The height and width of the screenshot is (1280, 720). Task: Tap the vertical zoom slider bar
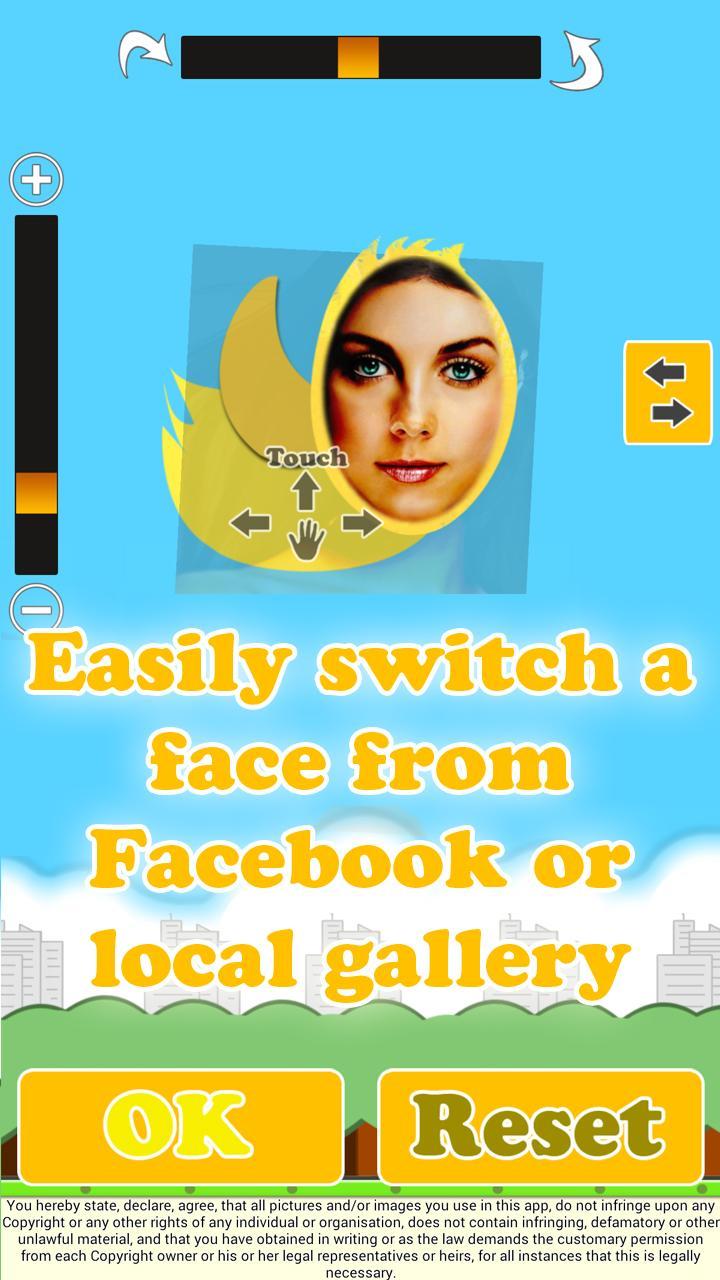coord(36,394)
